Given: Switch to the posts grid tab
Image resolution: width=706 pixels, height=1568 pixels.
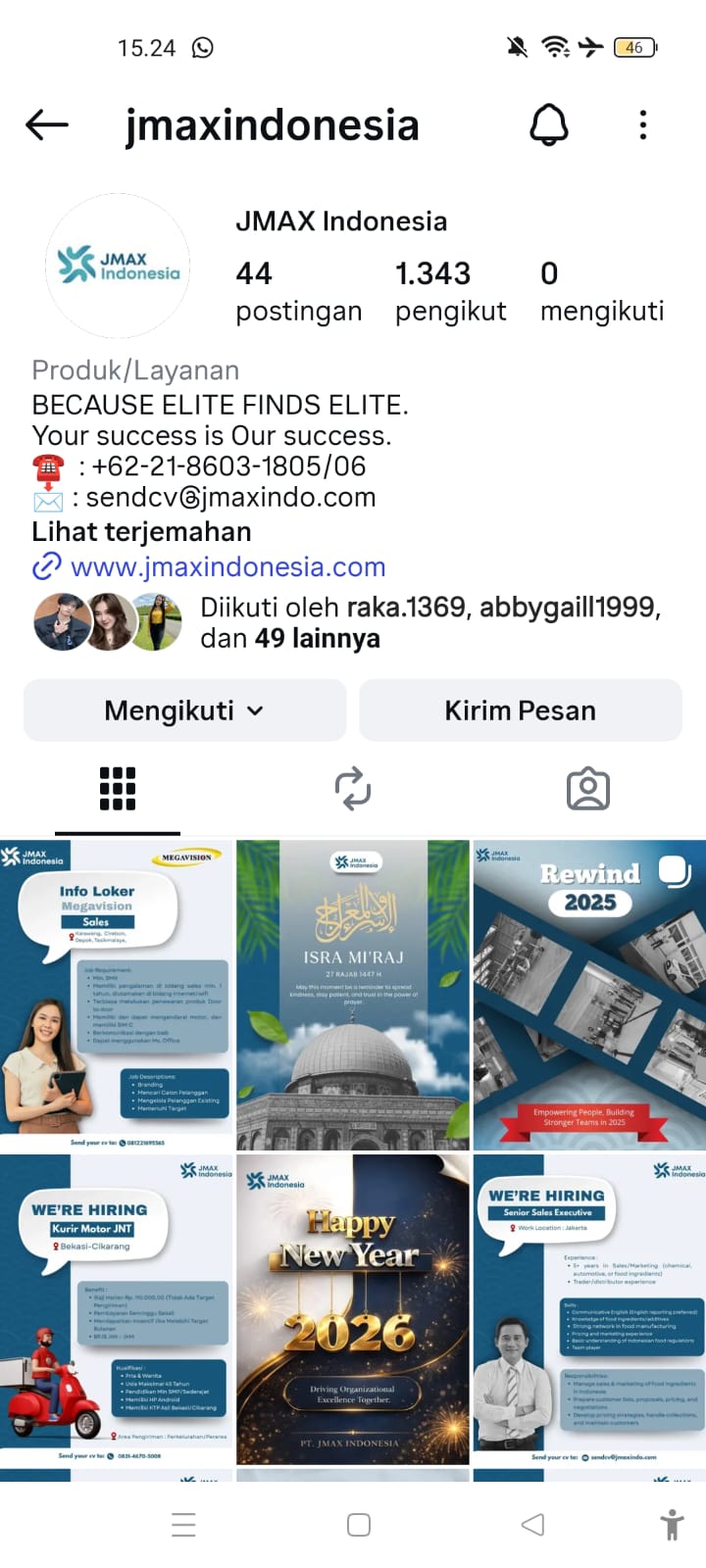Looking at the screenshot, I should click(118, 789).
